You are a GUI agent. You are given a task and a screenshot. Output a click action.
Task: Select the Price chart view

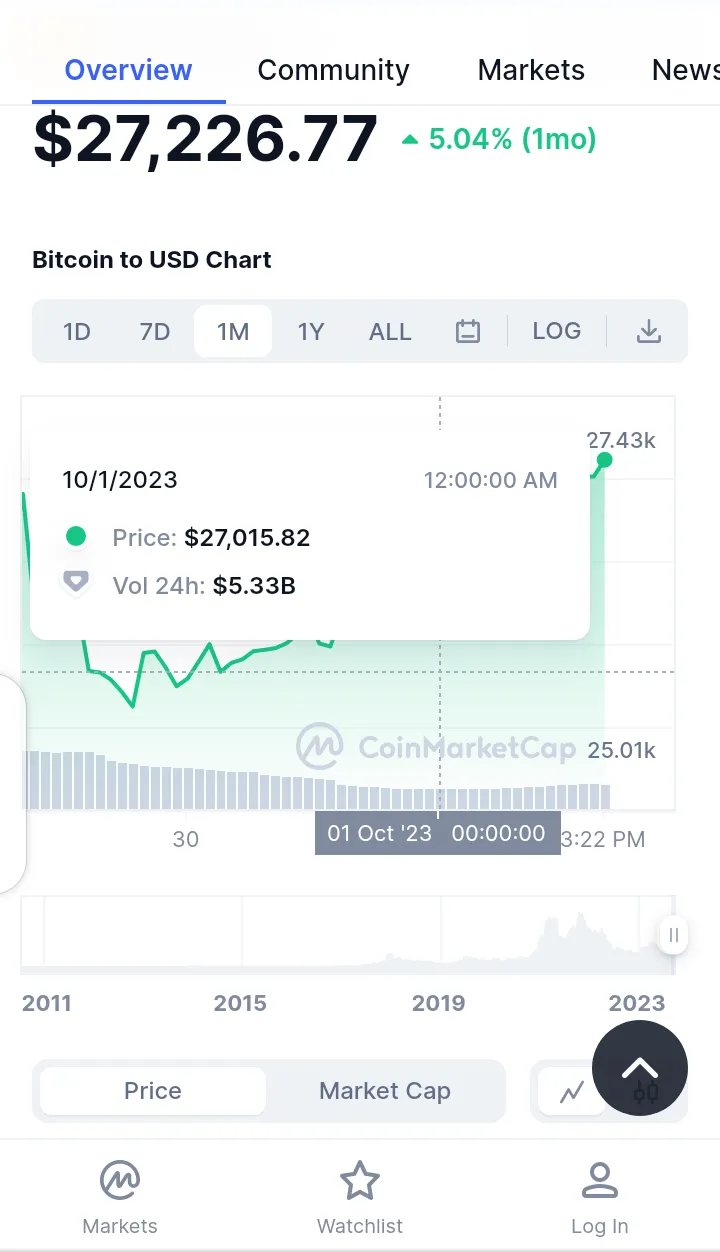[153, 1091]
